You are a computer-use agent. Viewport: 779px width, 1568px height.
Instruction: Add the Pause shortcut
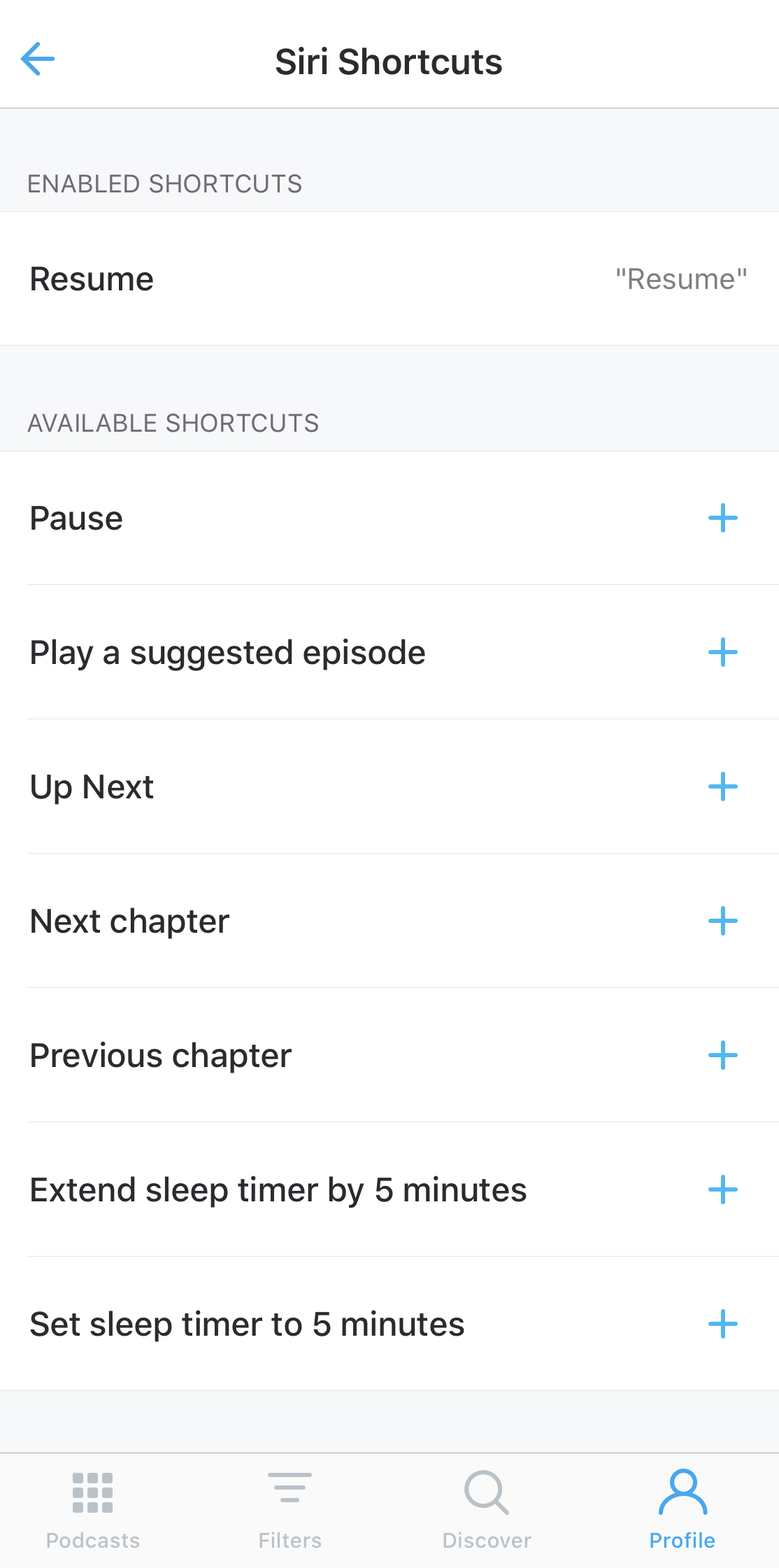coord(722,518)
